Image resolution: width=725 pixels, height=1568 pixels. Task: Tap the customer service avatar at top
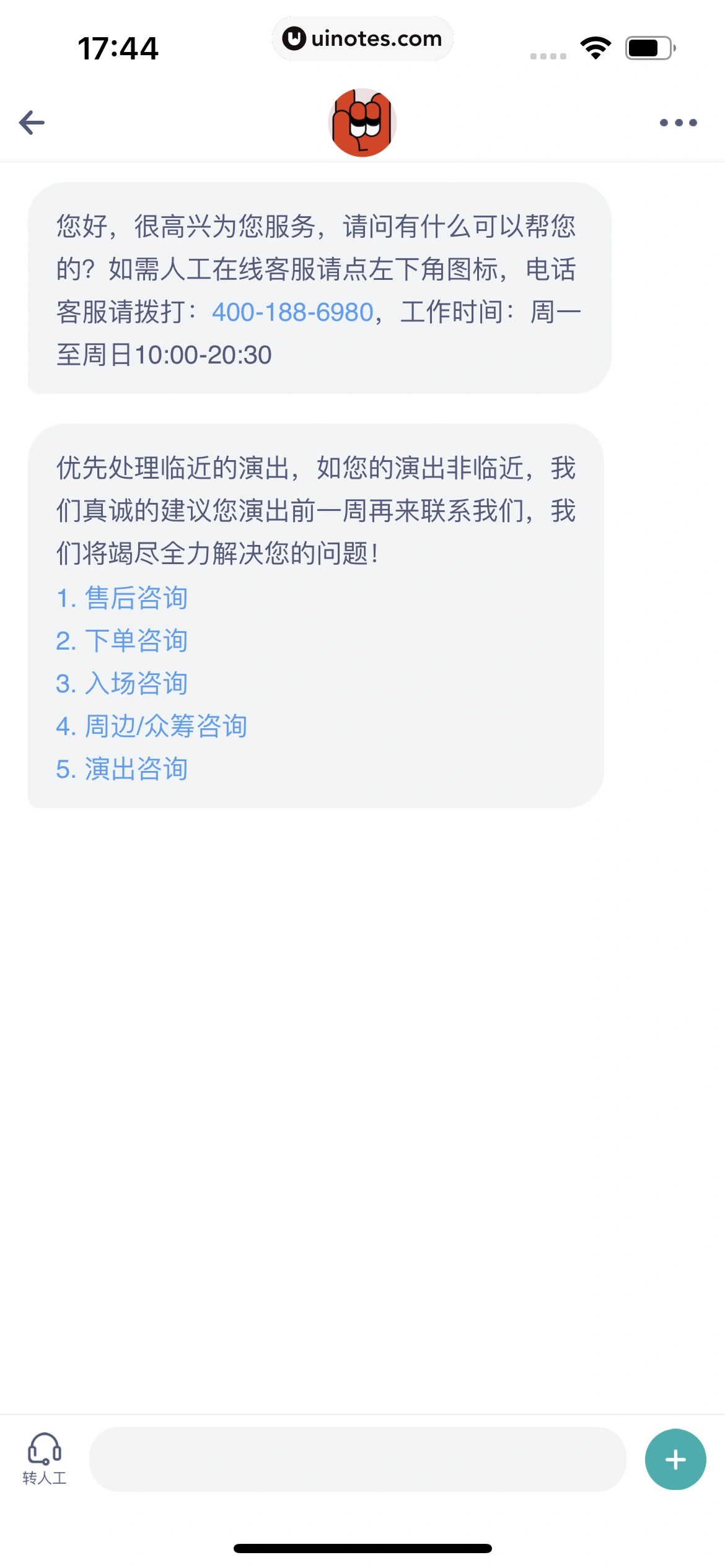pyautogui.click(x=362, y=121)
